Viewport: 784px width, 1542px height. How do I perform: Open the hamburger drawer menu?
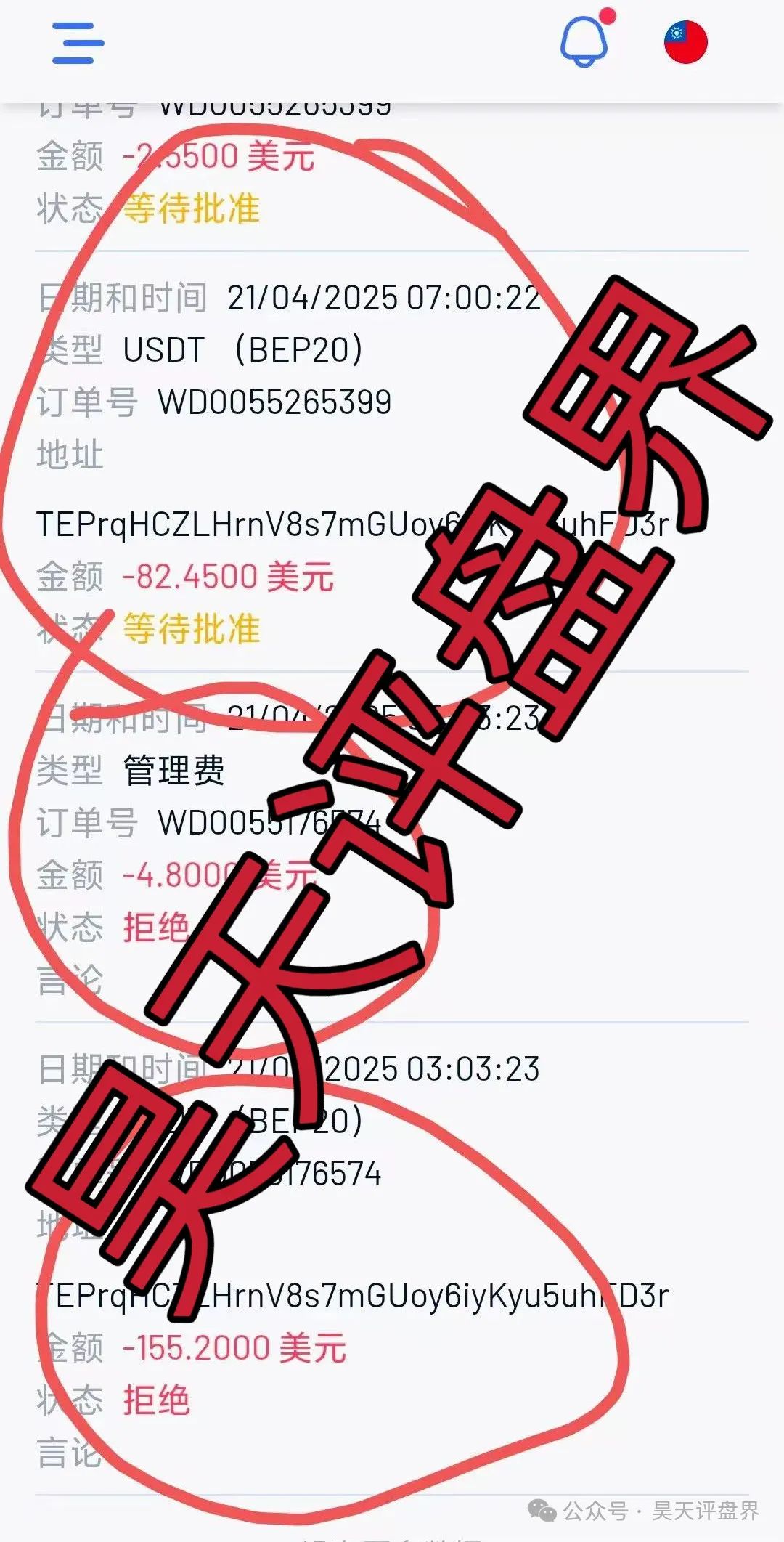tap(78, 43)
